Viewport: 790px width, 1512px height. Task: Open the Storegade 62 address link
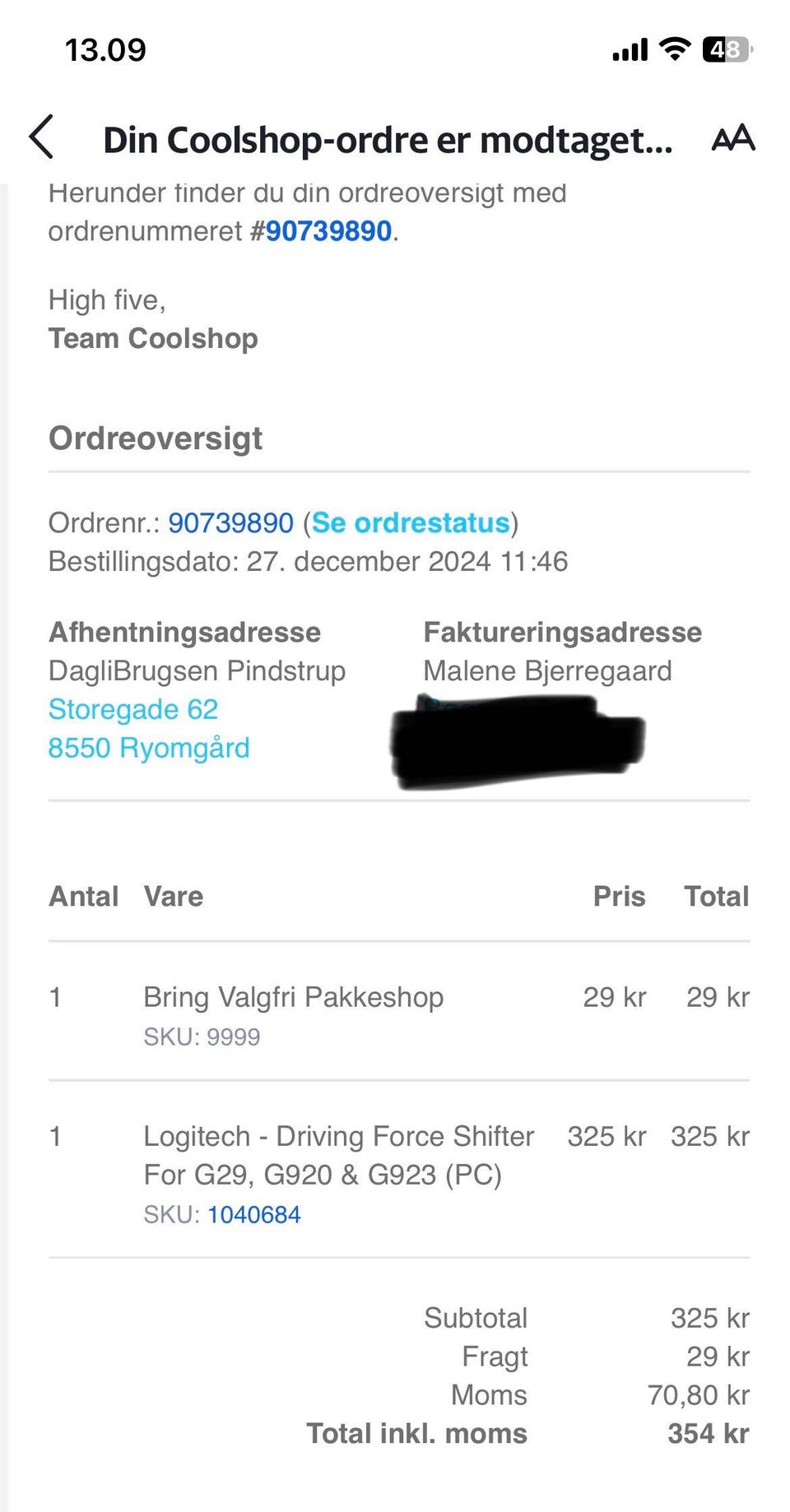point(133,709)
